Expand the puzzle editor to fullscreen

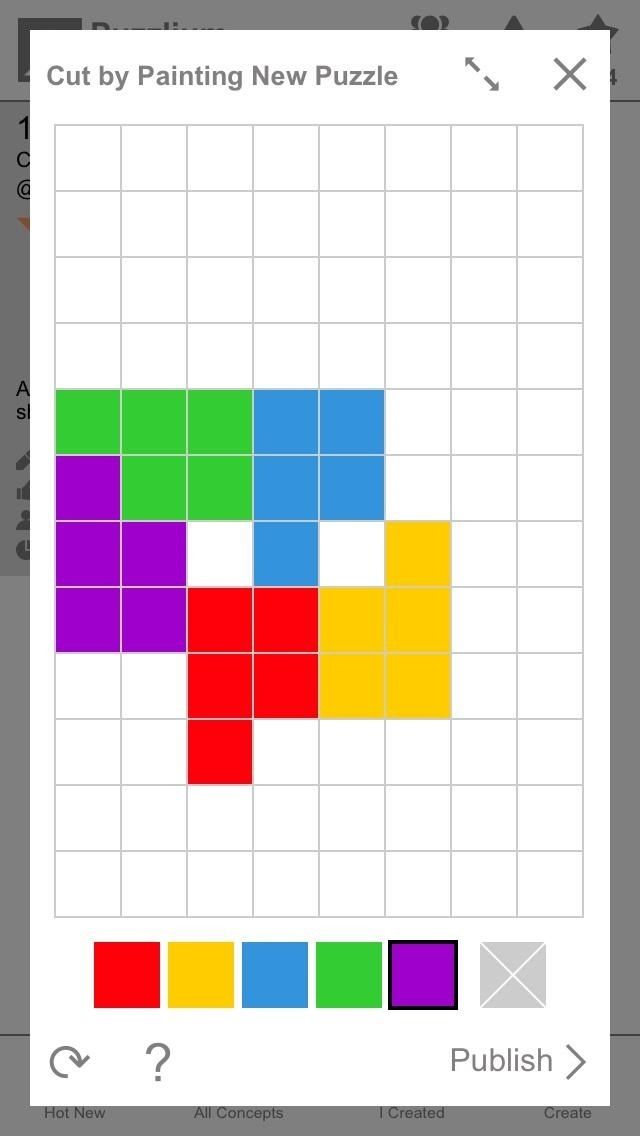tap(482, 74)
